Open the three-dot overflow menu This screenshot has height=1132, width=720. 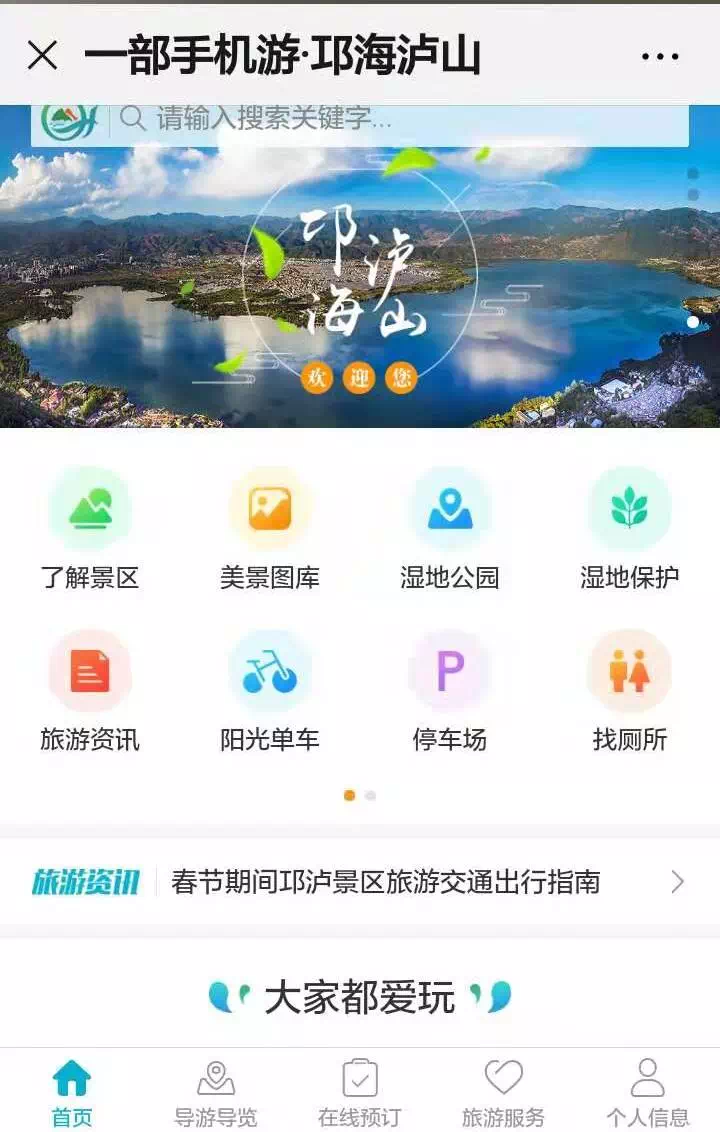pyautogui.click(x=660, y=56)
